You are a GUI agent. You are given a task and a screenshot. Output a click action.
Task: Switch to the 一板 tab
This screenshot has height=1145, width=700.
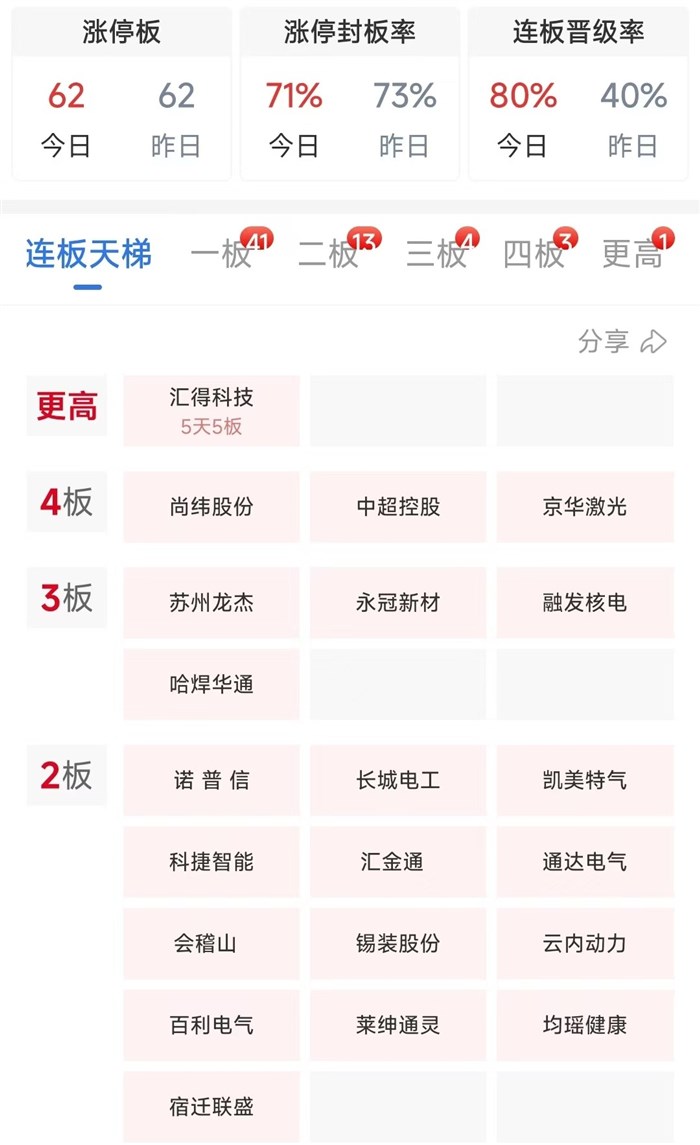coord(222,255)
